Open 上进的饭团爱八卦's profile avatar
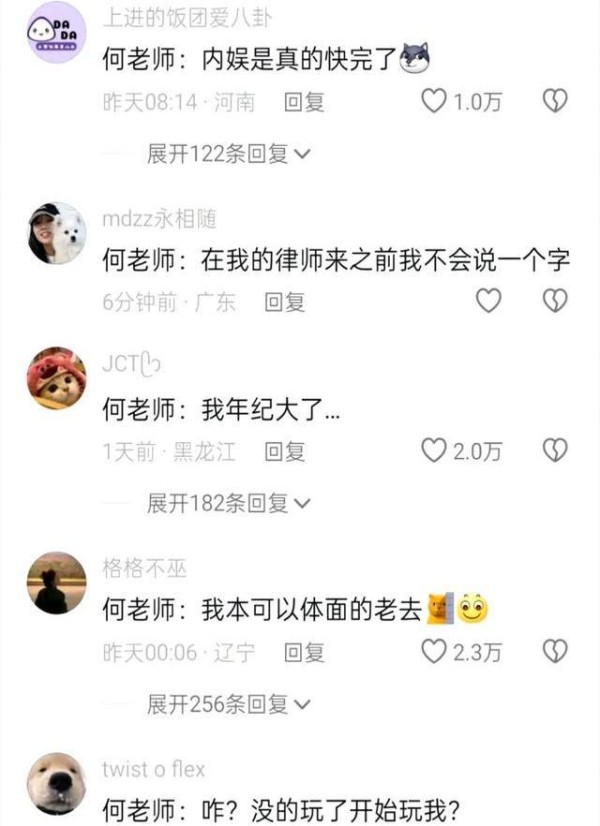Screen dimensions: 600x826 point(56,32)
